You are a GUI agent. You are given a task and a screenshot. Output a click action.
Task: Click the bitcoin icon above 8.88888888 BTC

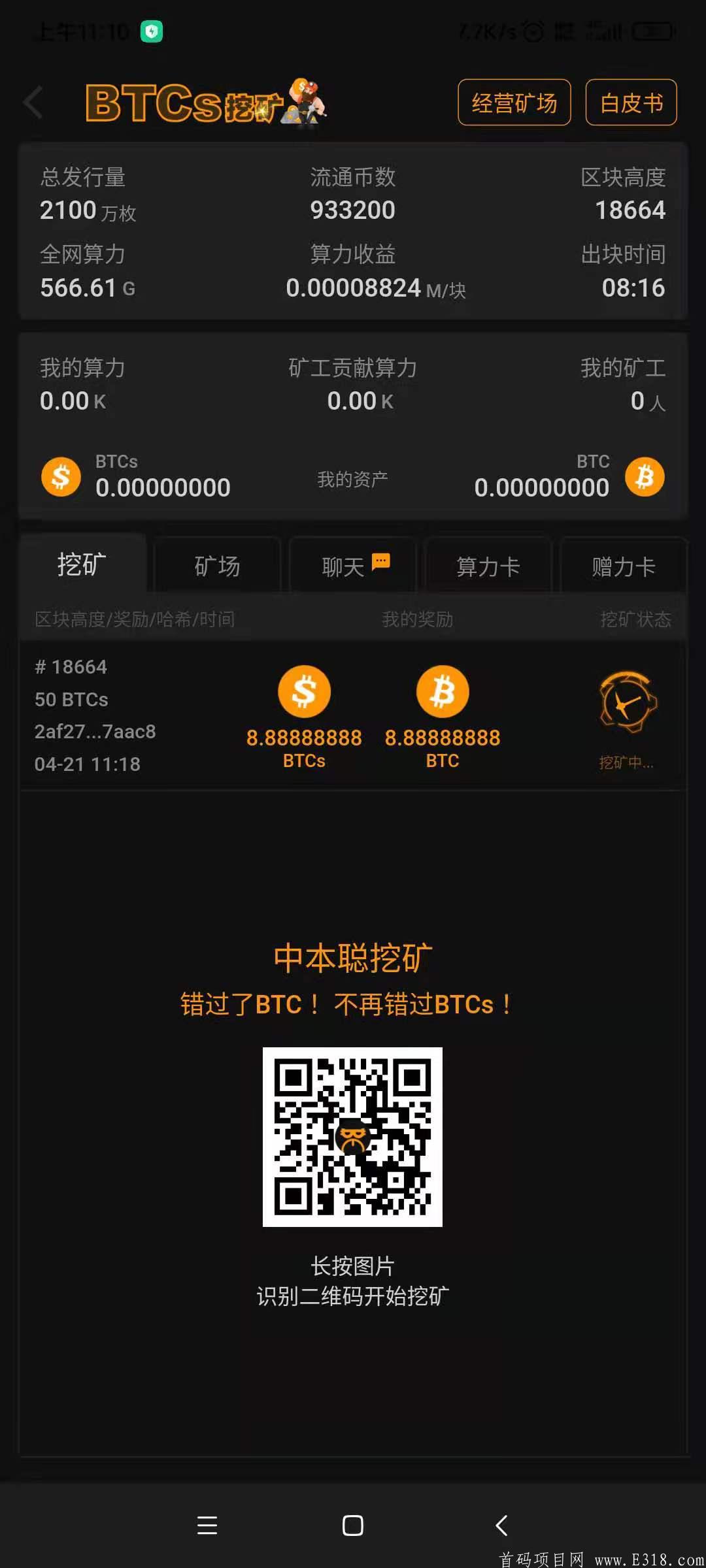click(442, 691)
